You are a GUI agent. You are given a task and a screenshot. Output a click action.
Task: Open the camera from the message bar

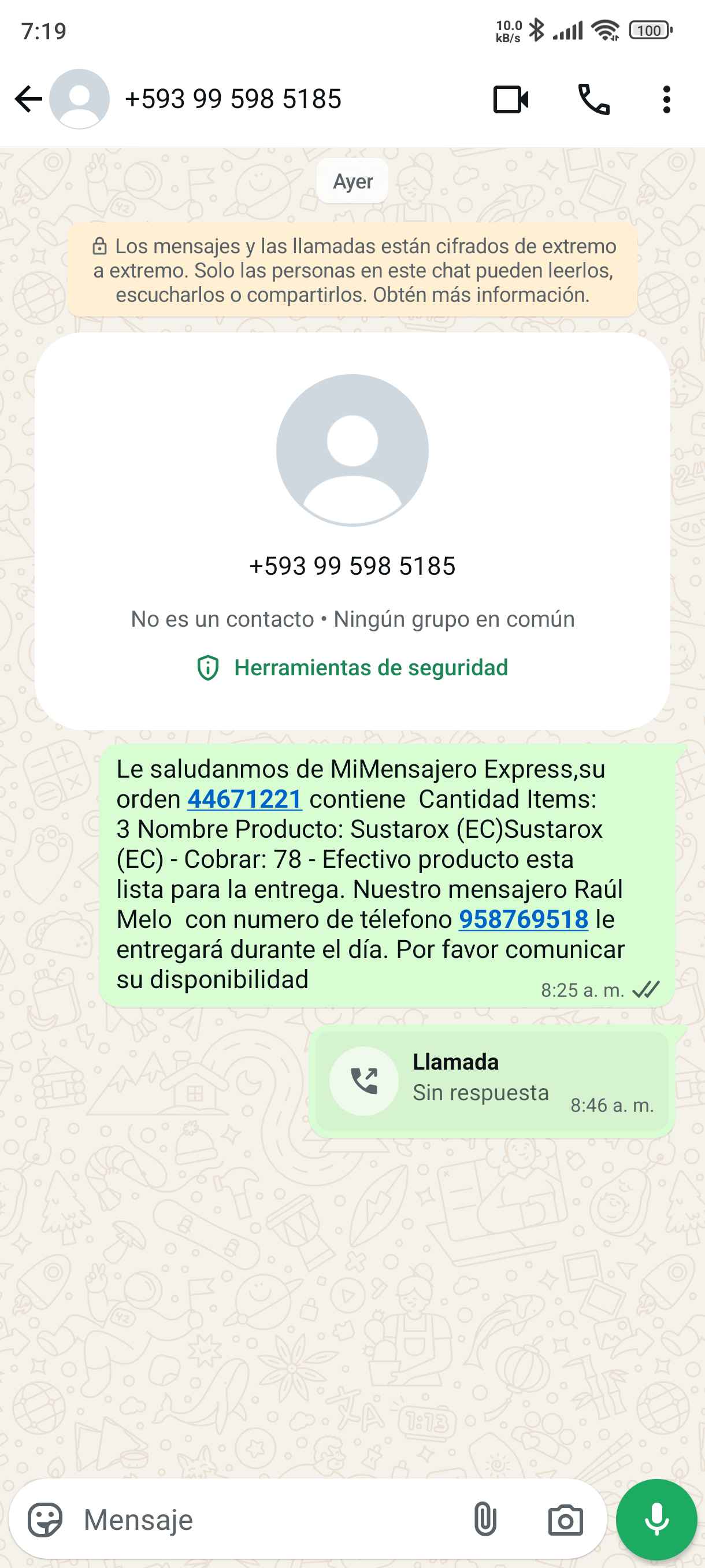(x=565, y=1520)
